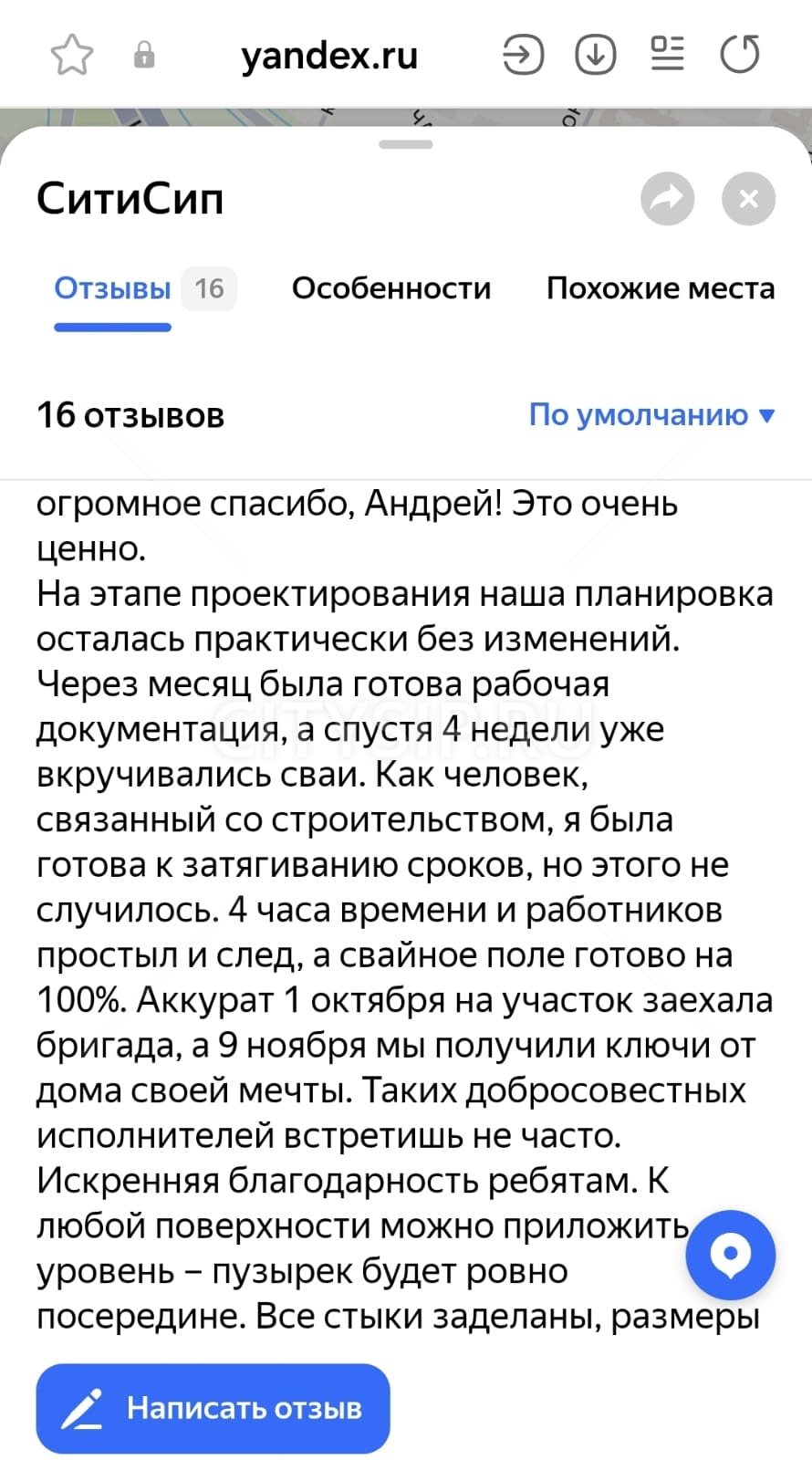812x1460 pixels.
Task: Open the reader mode icon
Action: [x=667, y=55]
